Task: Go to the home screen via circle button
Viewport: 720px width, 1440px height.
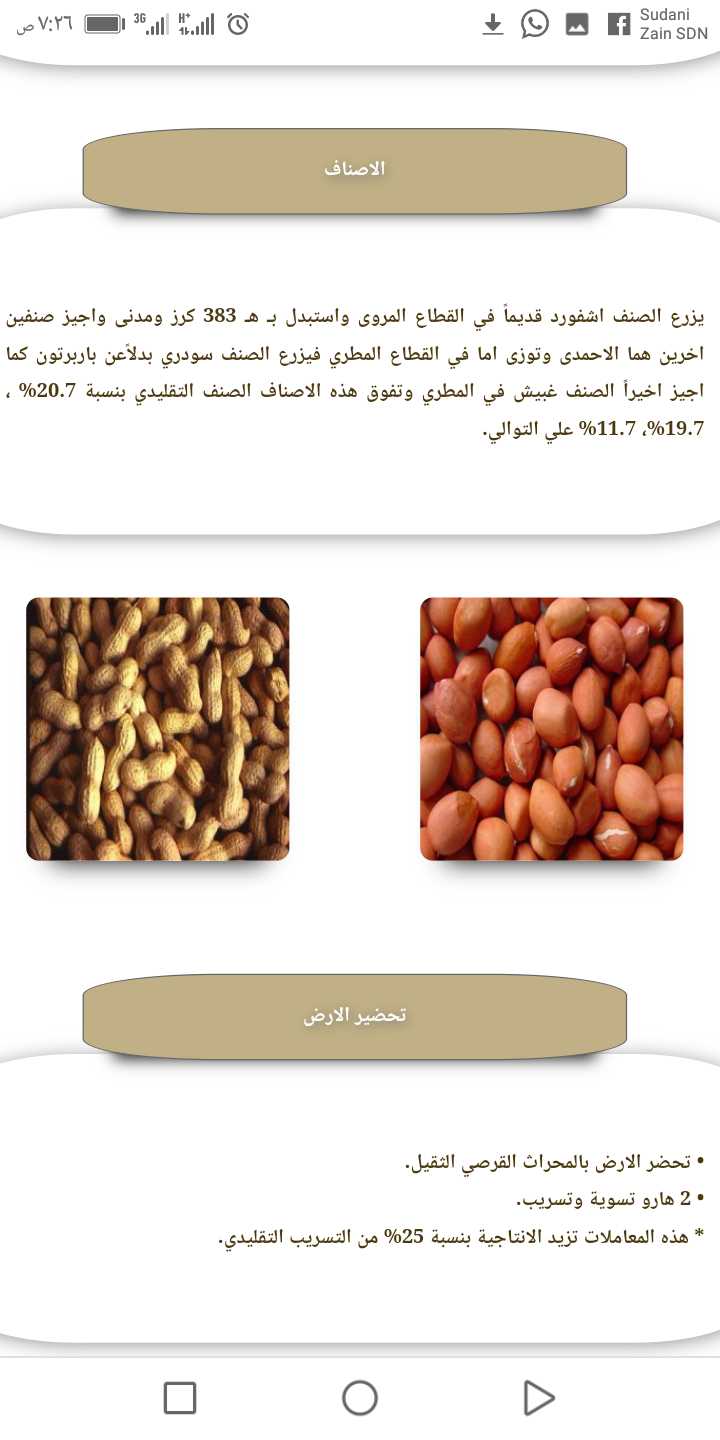Action: click(x=360, y=1397)
